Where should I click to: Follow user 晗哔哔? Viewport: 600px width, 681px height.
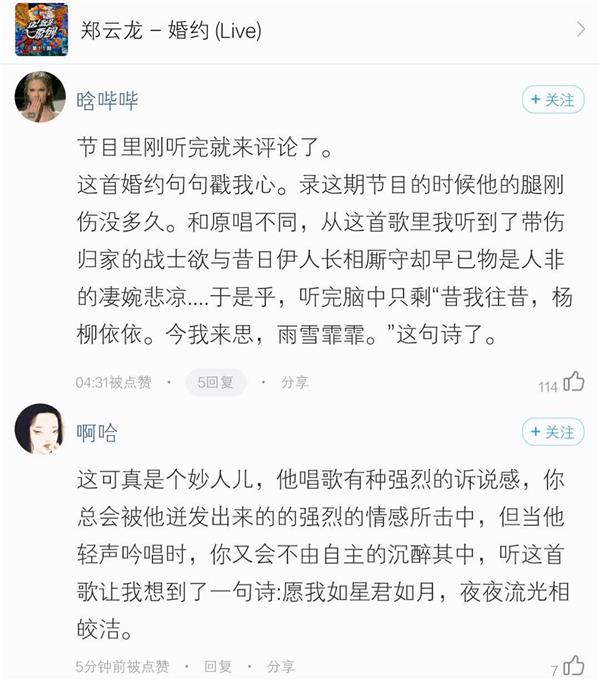click(553, 100)
